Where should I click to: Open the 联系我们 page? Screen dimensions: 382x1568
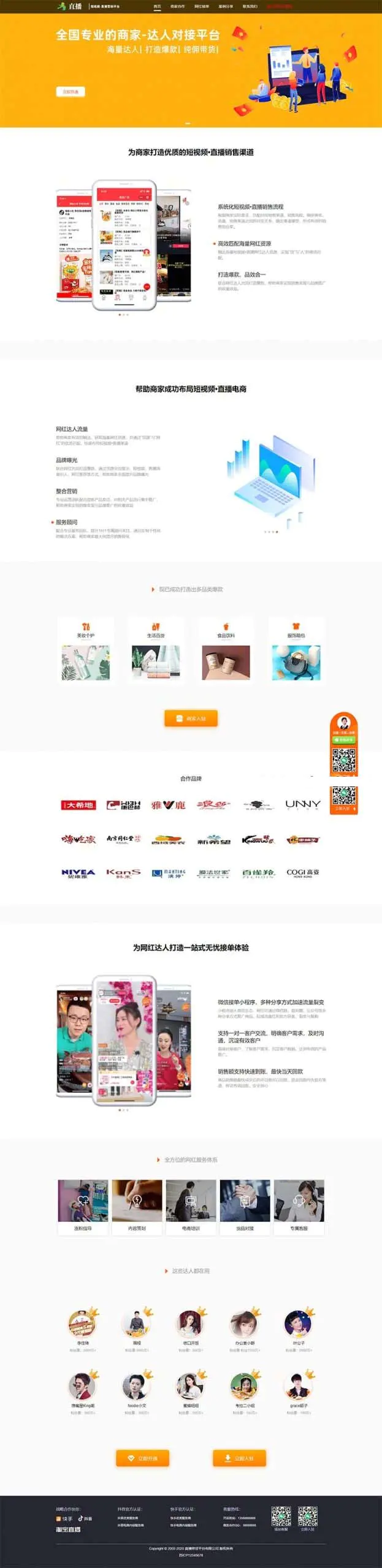click(x=250, y=6)
